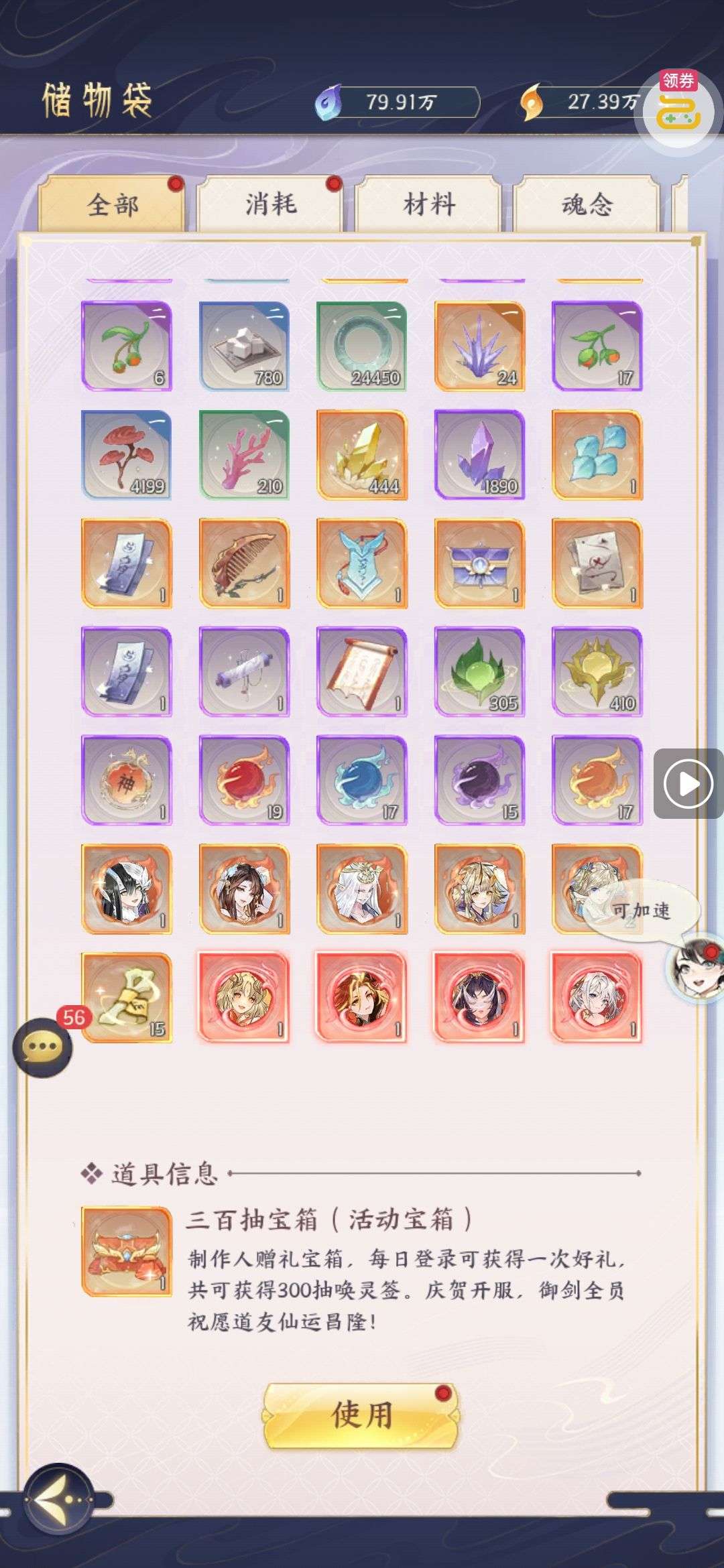This screenshot has width=724, height=1568.
Task: Switch to the 全部 tab
Action: [x=111, y=204]
